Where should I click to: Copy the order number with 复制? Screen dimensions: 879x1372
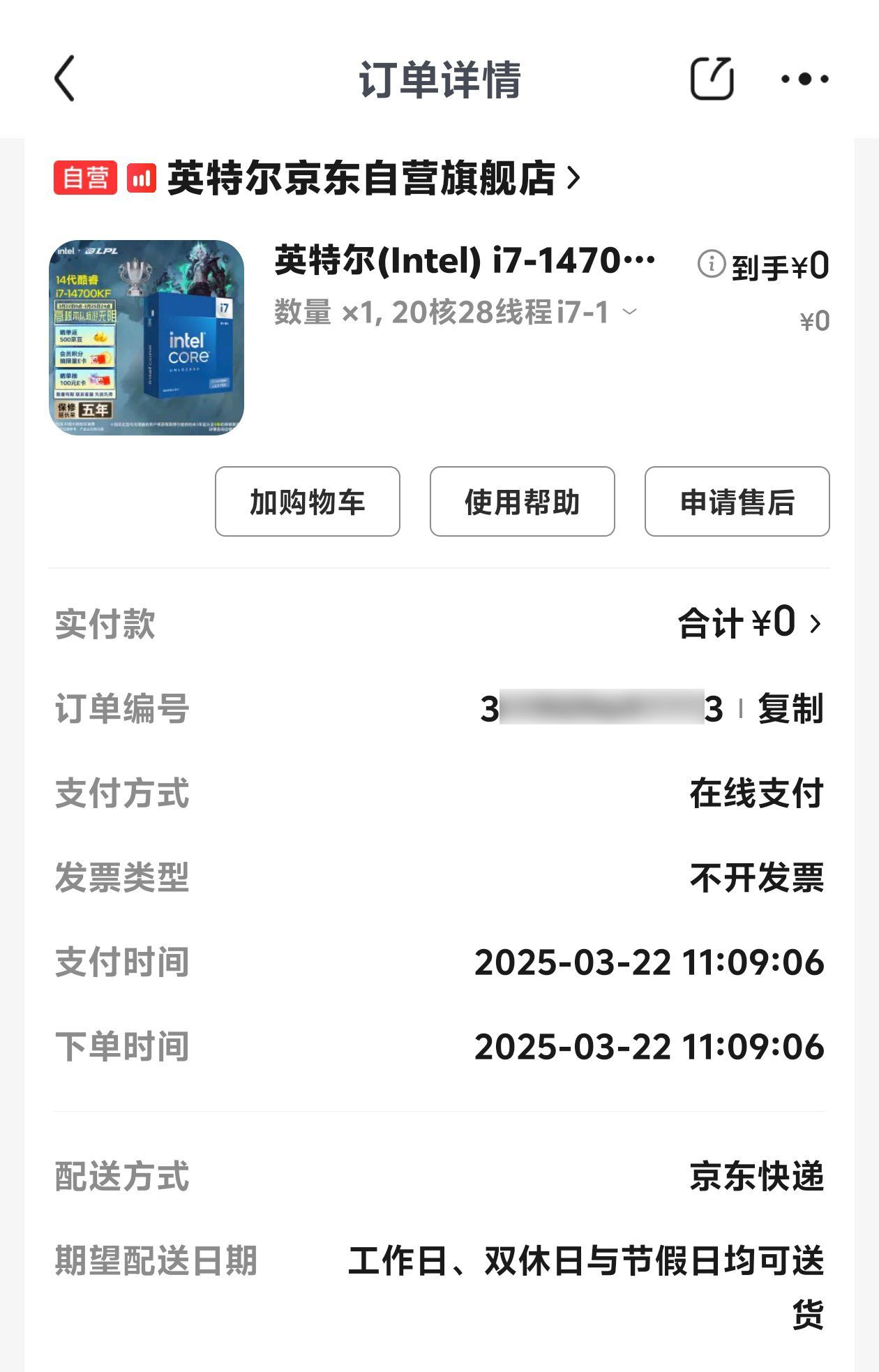[790, 709]
